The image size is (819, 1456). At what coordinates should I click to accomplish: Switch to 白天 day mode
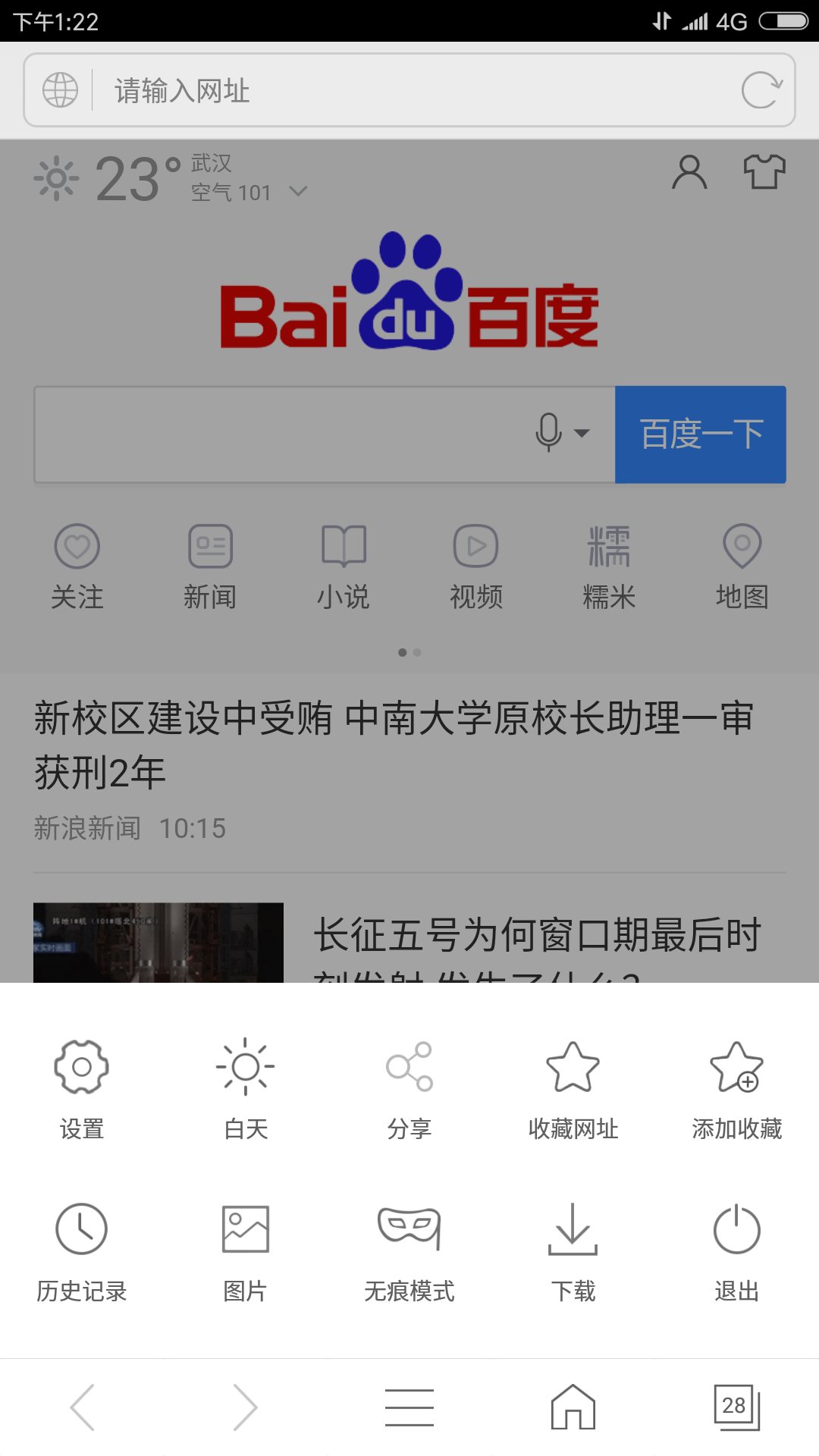pyautogui.click(x=246, y=1086)
